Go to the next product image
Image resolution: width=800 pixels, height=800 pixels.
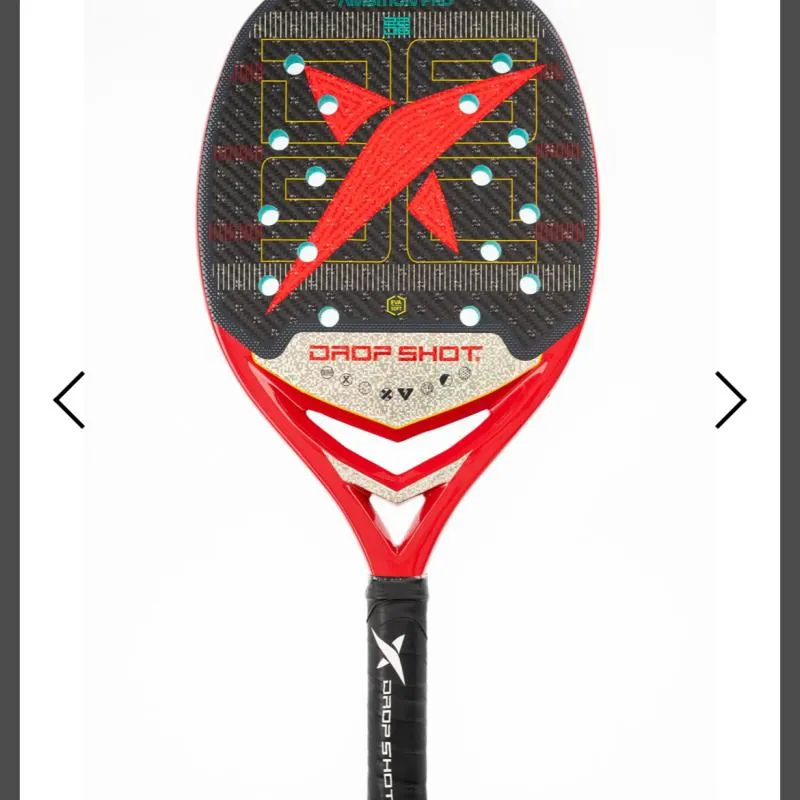tap(730, 400)
